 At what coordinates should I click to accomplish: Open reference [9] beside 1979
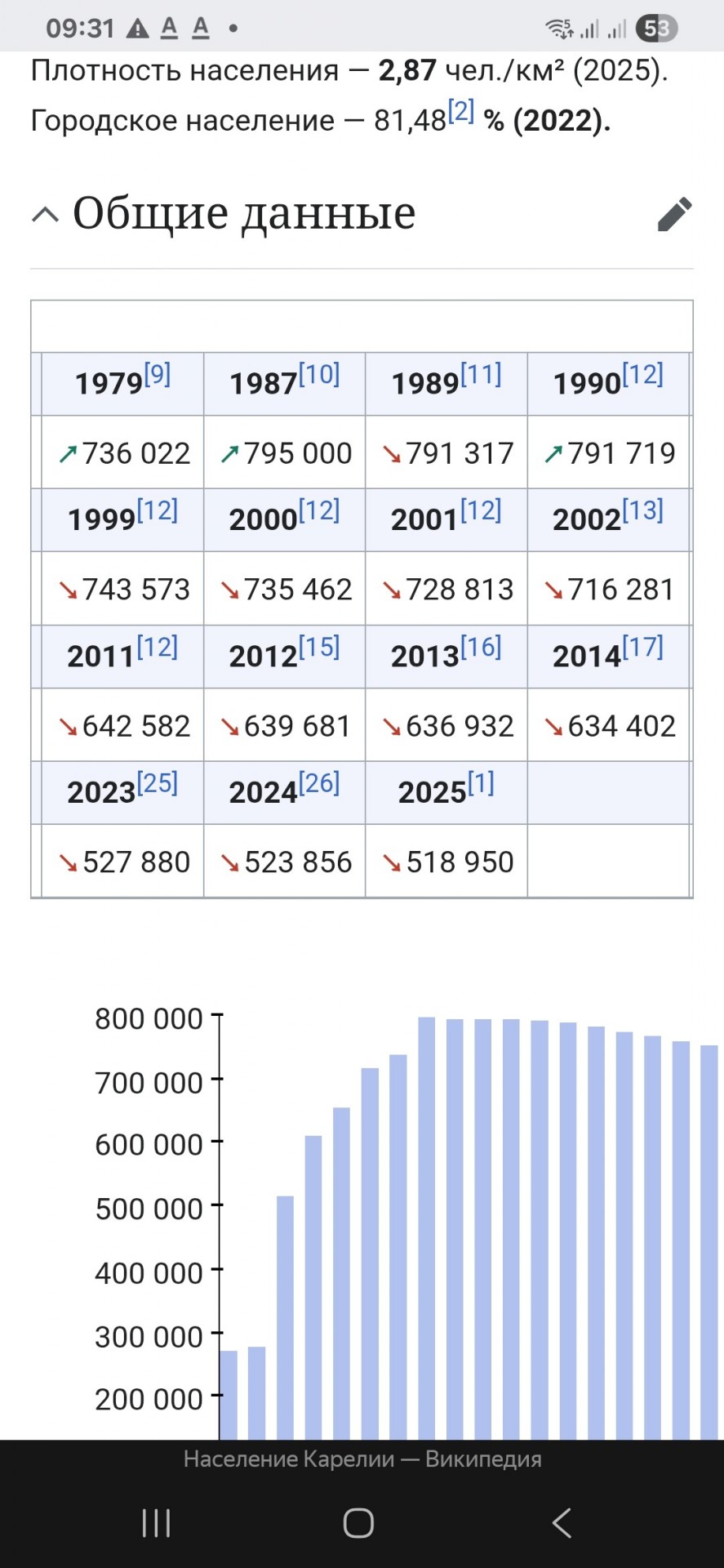pyautogui.click(x=158, y=375)
